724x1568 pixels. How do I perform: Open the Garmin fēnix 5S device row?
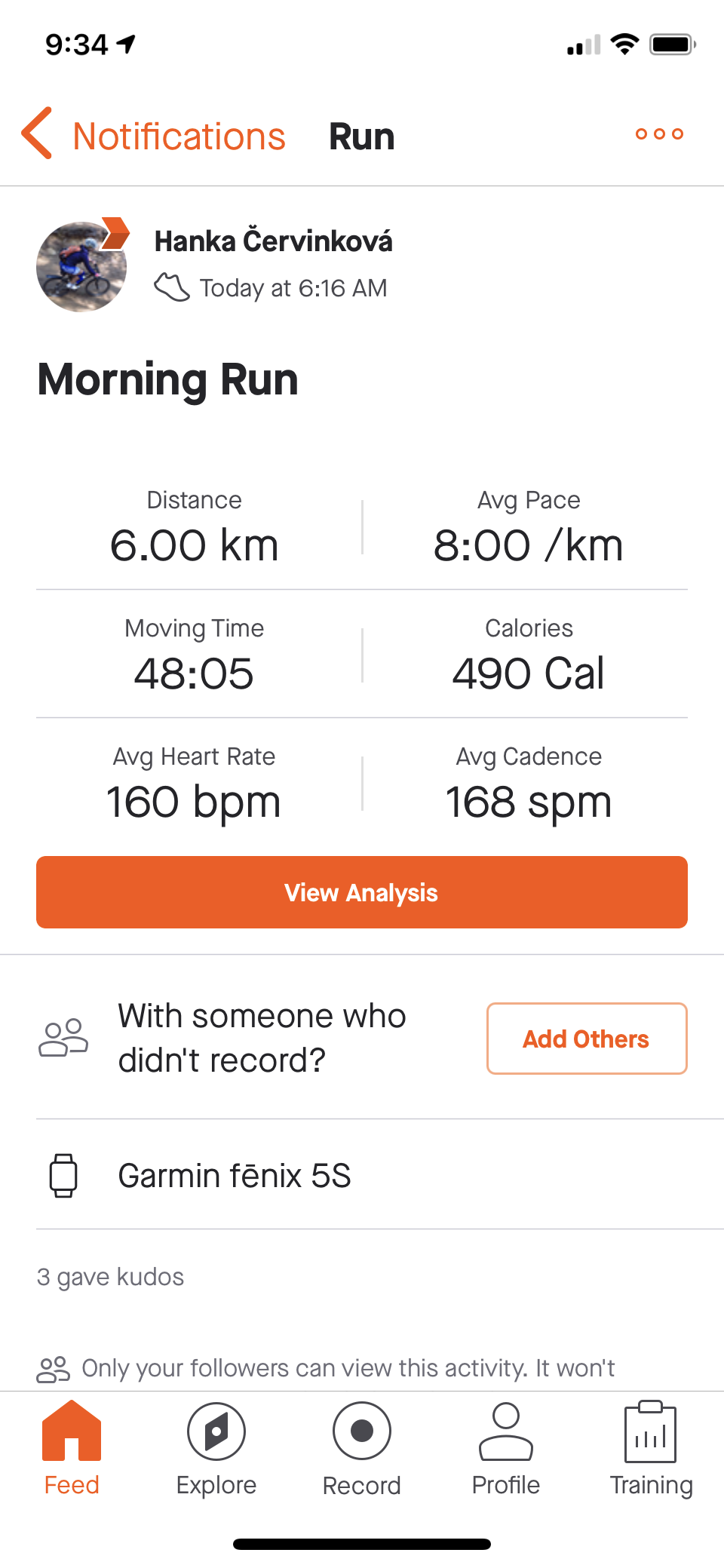tap(362, 1175)
